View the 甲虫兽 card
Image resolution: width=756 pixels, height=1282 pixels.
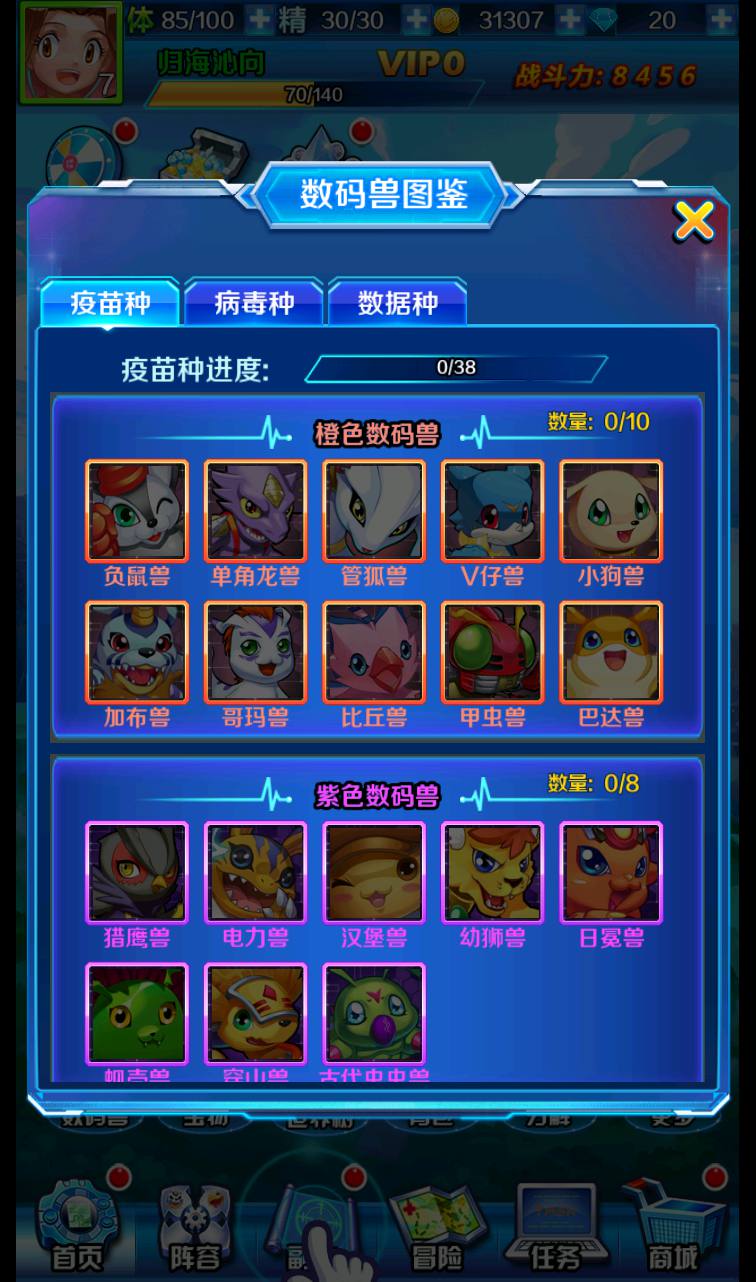click(x=492, y=652)
